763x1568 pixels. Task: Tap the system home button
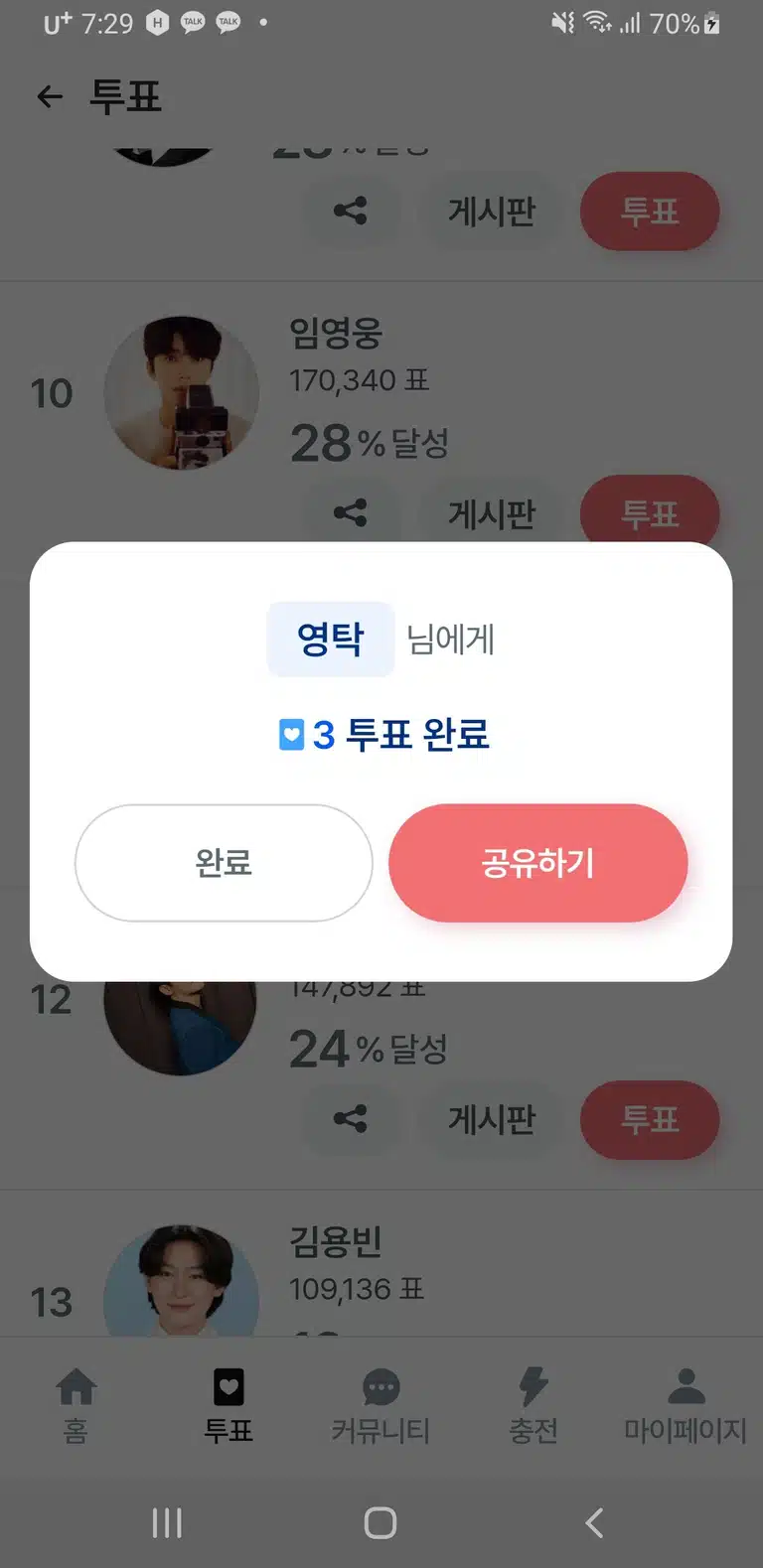click(x=381, y=1522)
